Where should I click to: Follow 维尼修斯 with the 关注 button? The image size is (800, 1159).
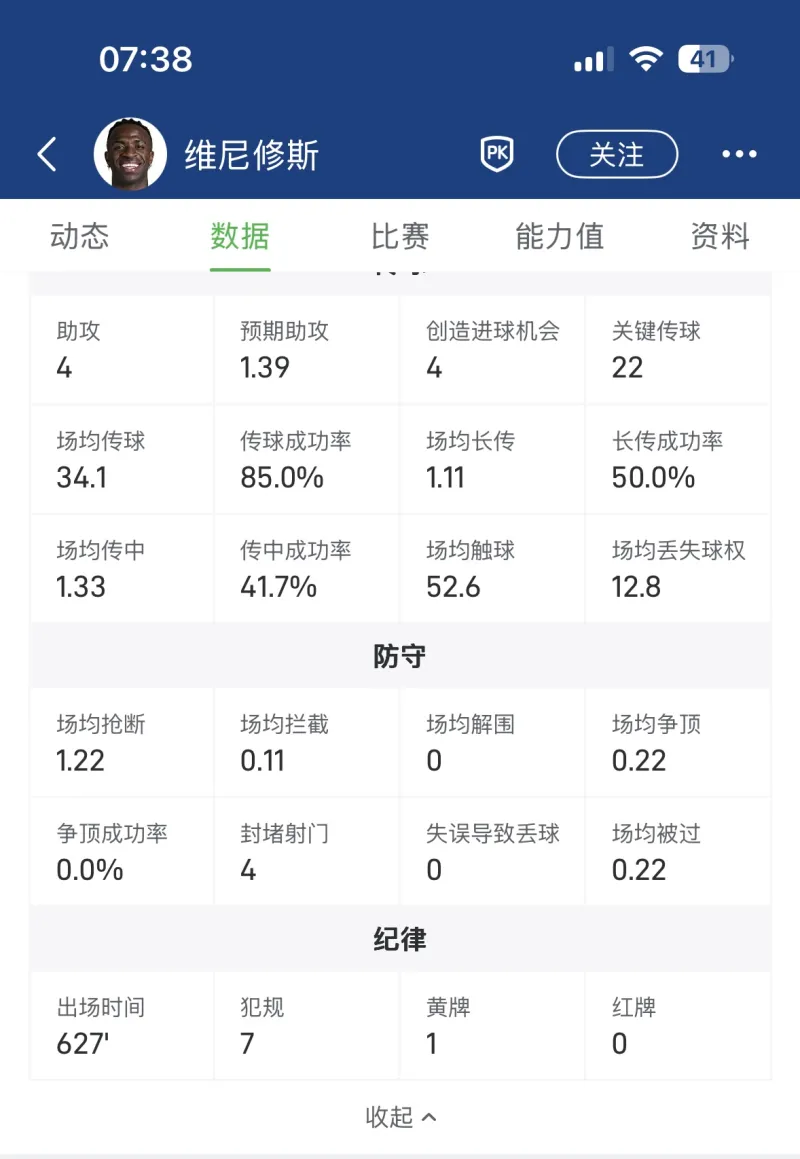pos(617,155)
